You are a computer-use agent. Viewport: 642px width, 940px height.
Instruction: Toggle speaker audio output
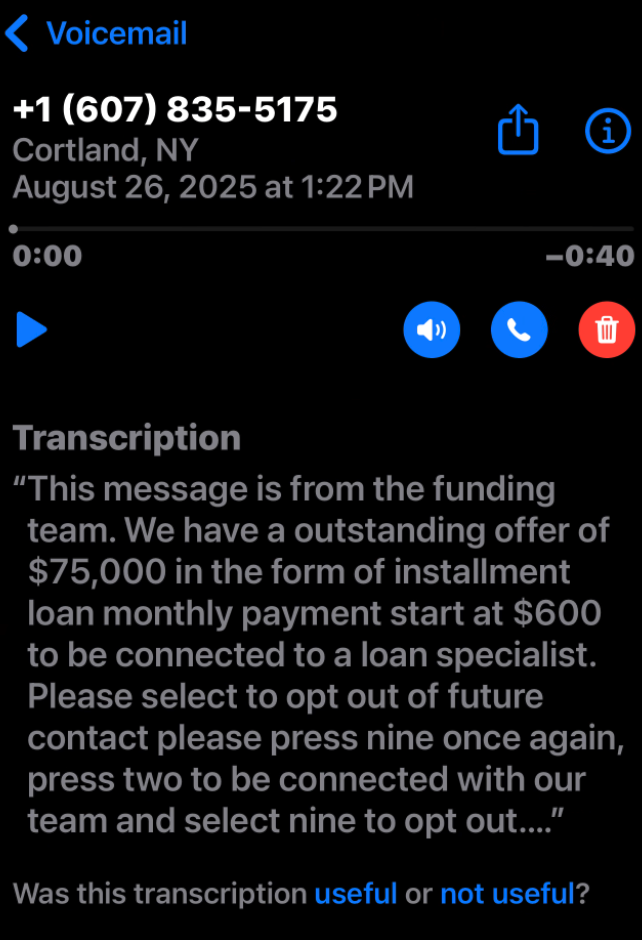432,329
